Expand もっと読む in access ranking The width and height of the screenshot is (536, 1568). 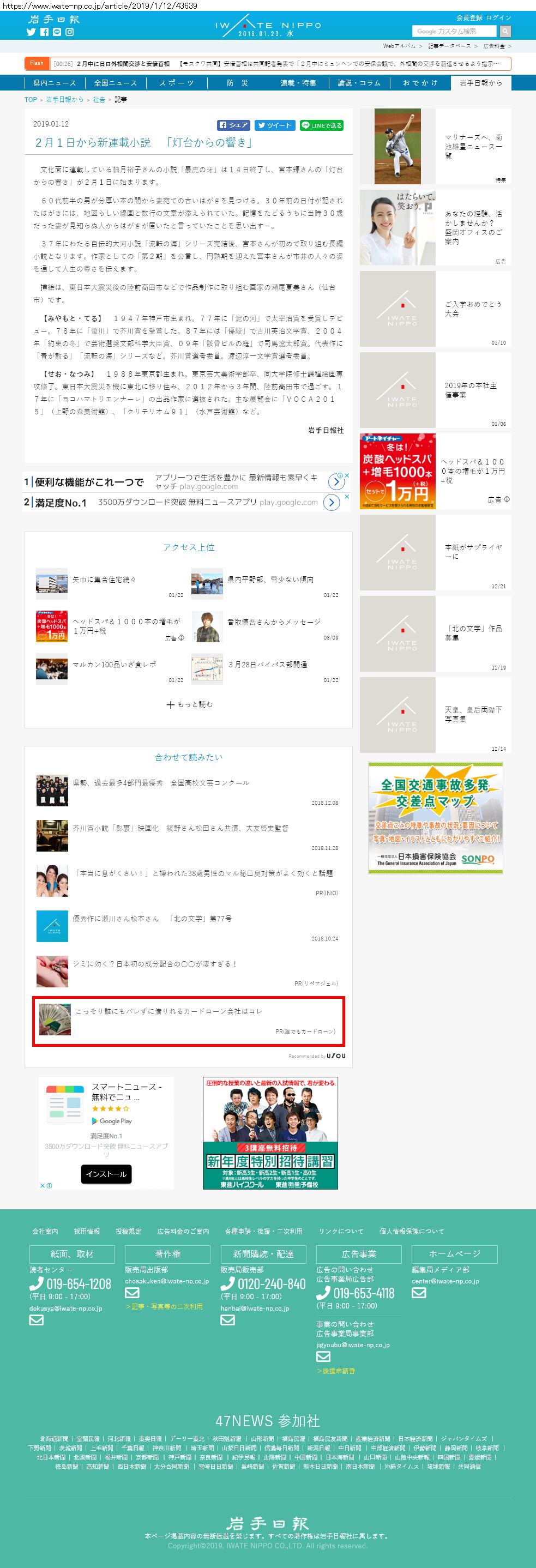189,704
